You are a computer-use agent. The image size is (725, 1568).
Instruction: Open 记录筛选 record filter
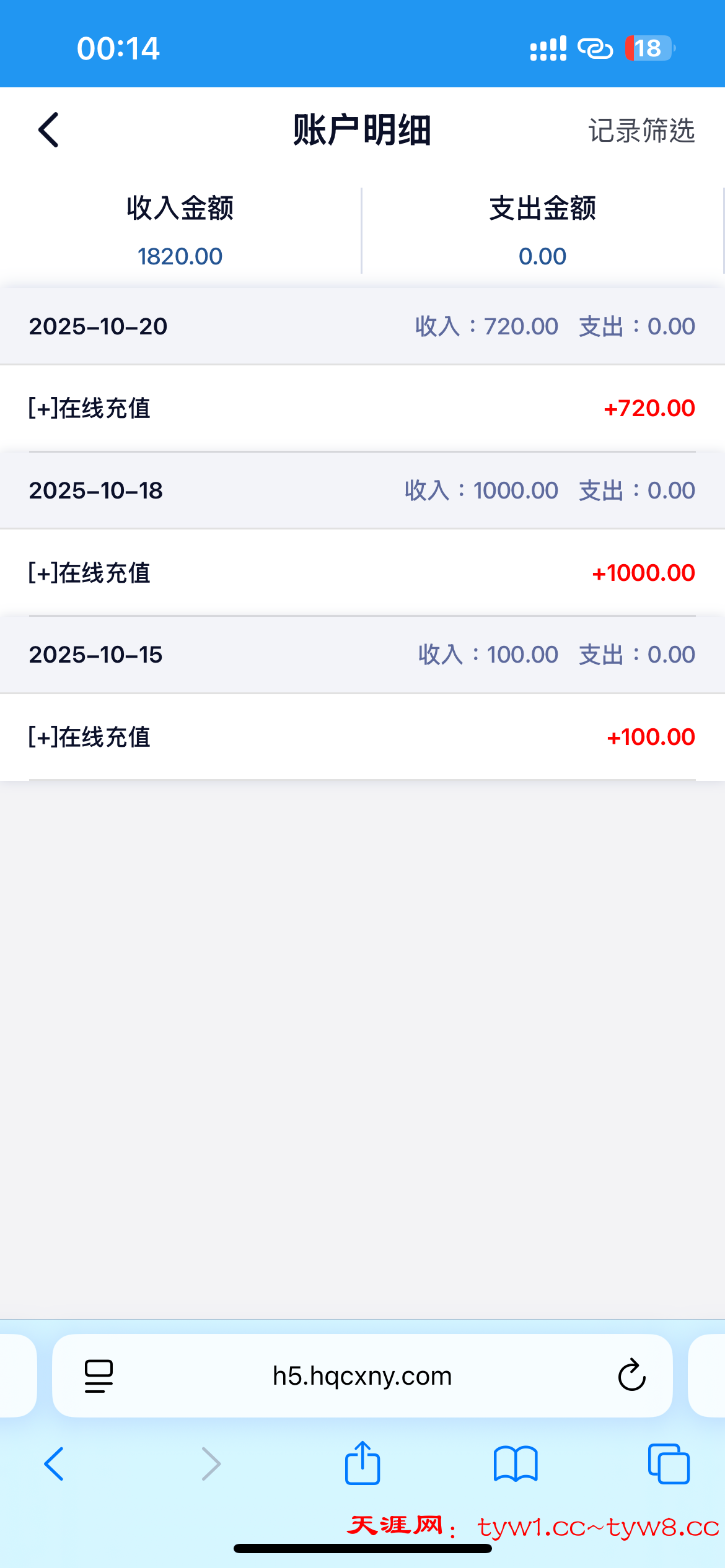pyautogui.click(x=641, y=131)
